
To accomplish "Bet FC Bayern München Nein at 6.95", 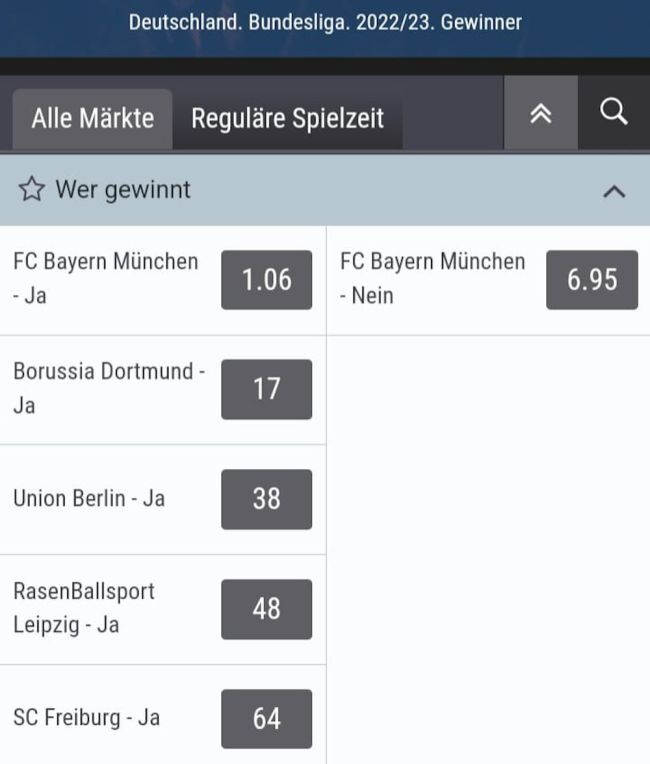I will point(591,280).
